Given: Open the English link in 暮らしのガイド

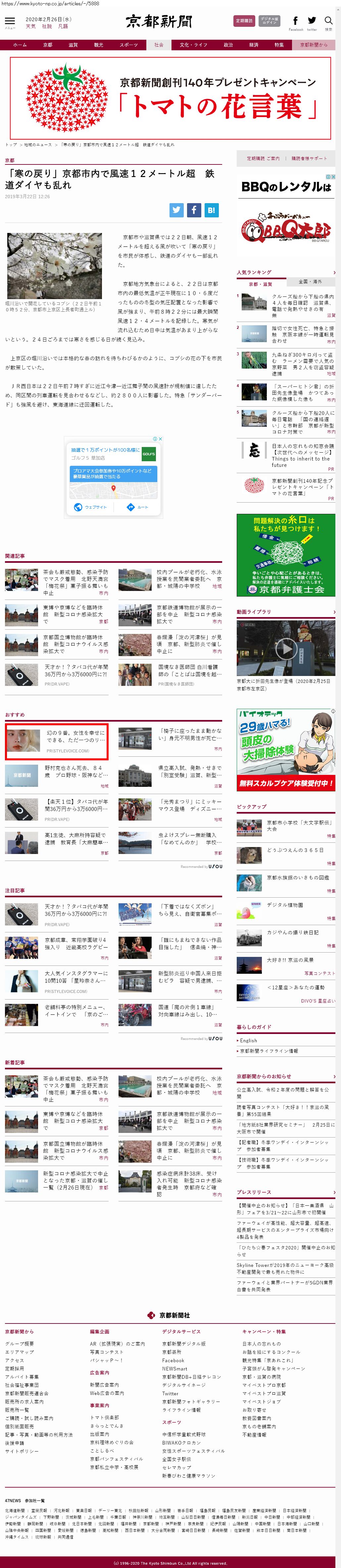Looking at the screenshot, I should pos(248,1040).
